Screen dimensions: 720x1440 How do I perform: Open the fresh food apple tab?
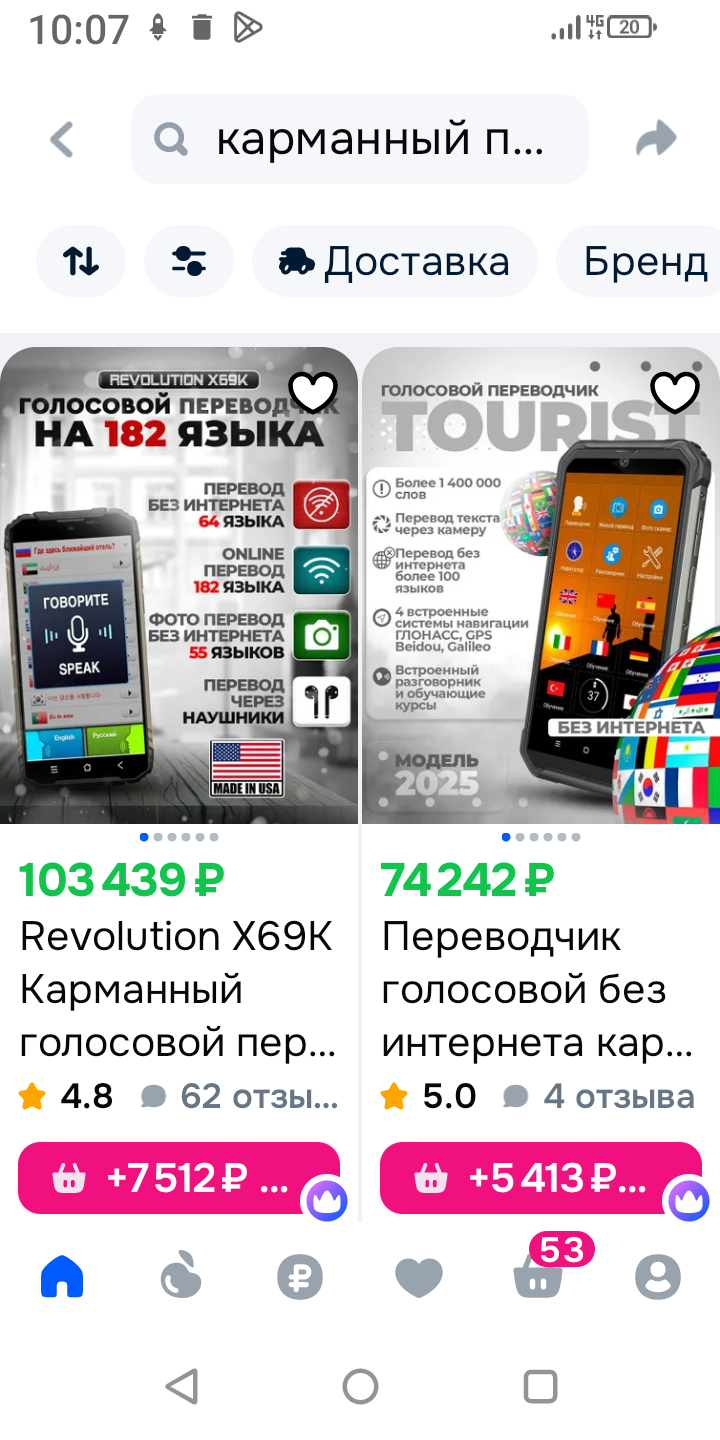pyautogui.click(x=181, y=1277)
